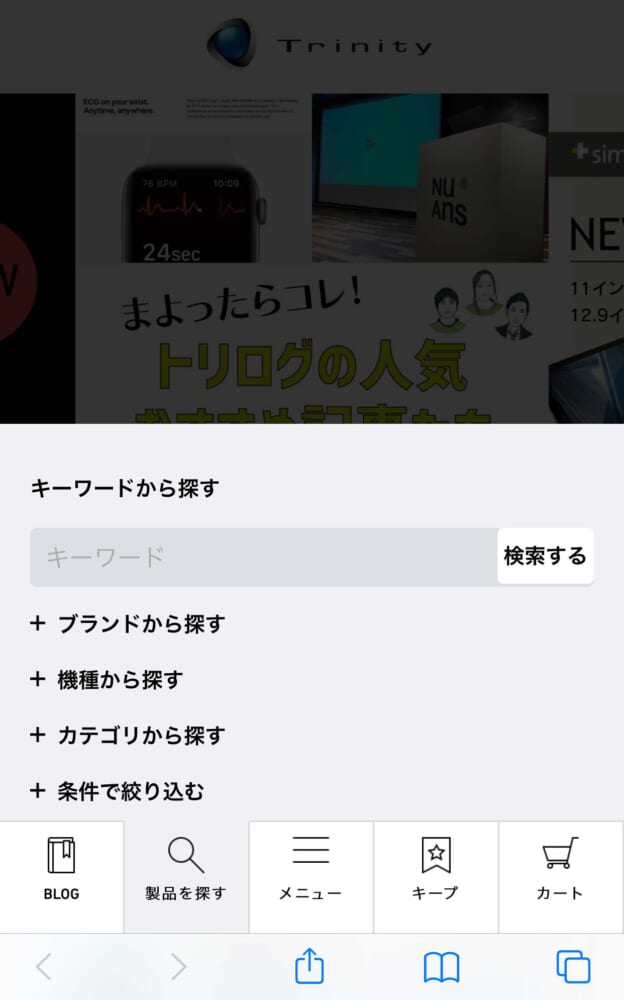
Task: Tap the 検索する button
Action: coord(545,556)
